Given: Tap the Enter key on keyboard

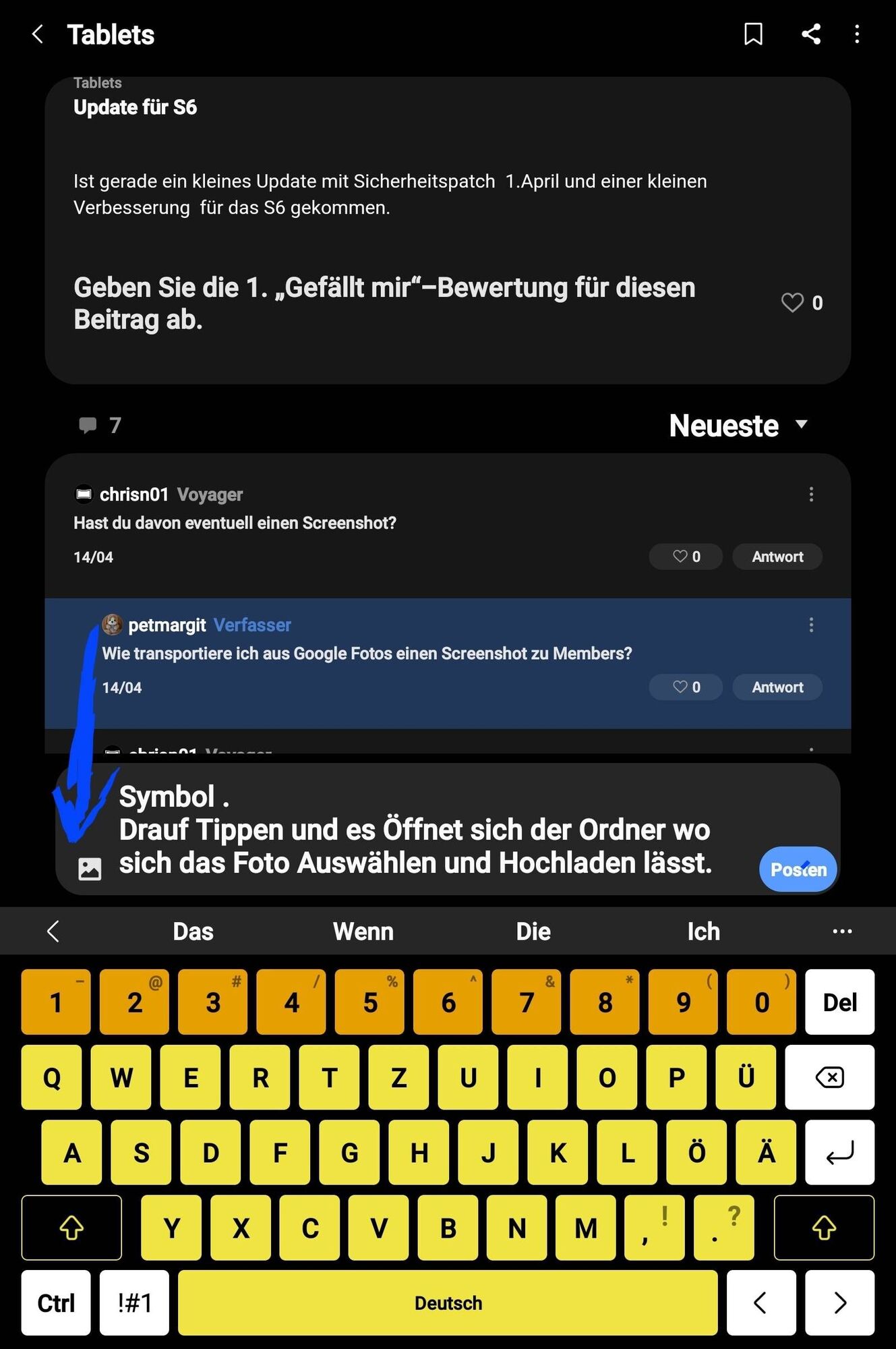Looking at the screenshot, I should coord(839,1153).
